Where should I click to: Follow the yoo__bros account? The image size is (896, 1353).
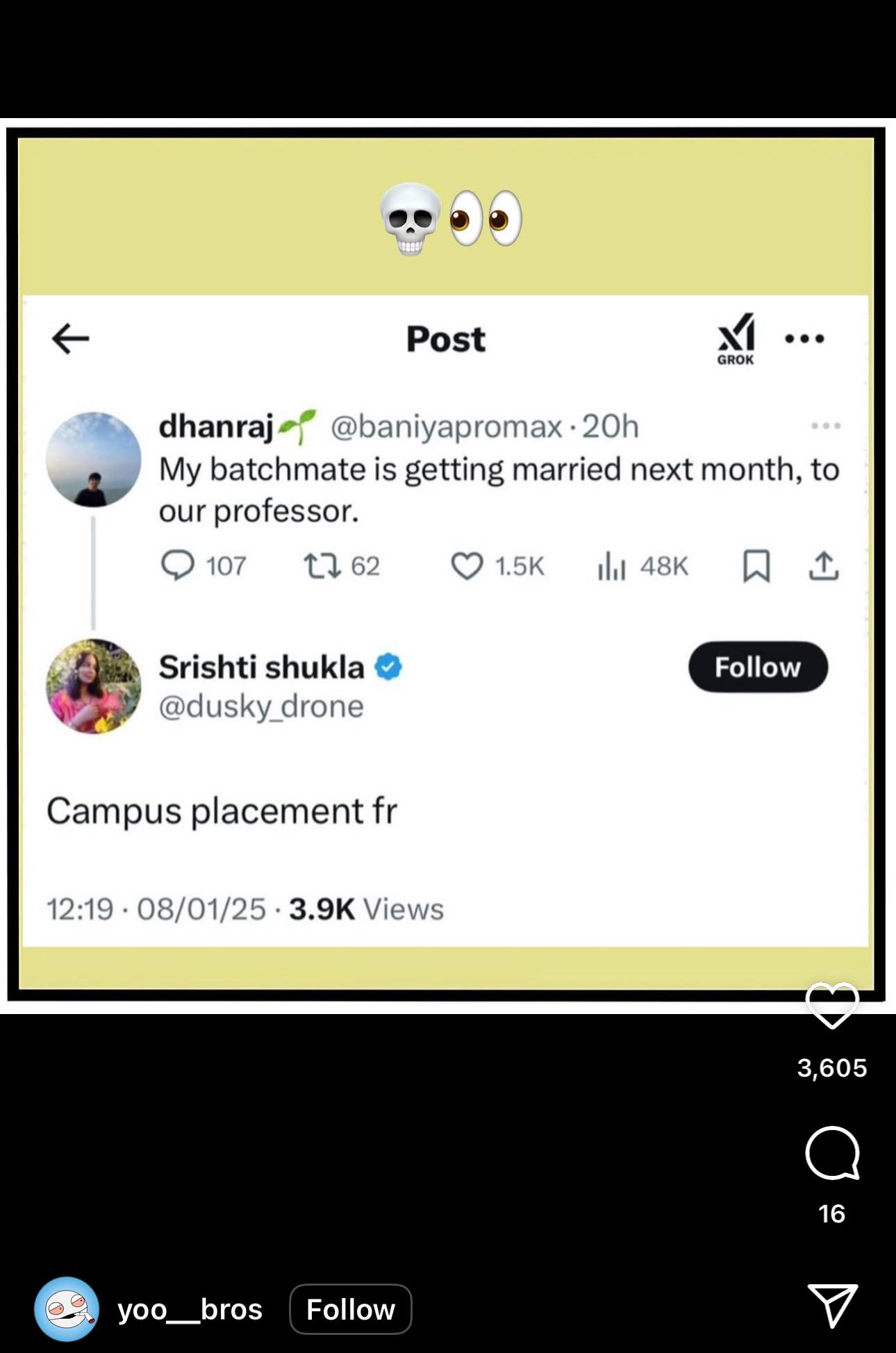click(x=350, y=1309)
